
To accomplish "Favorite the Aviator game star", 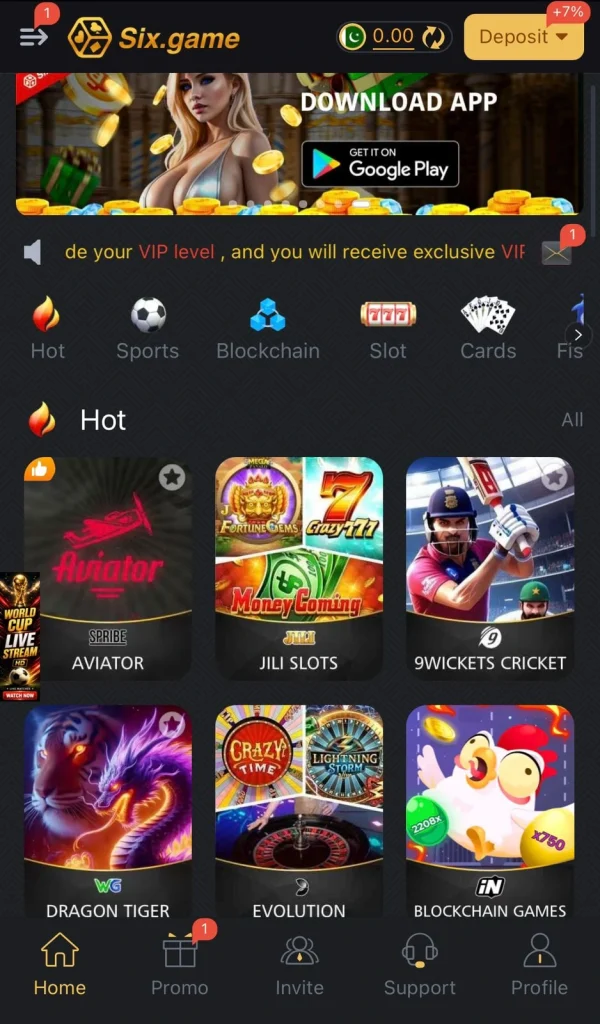I will click(x=172, y=477).
